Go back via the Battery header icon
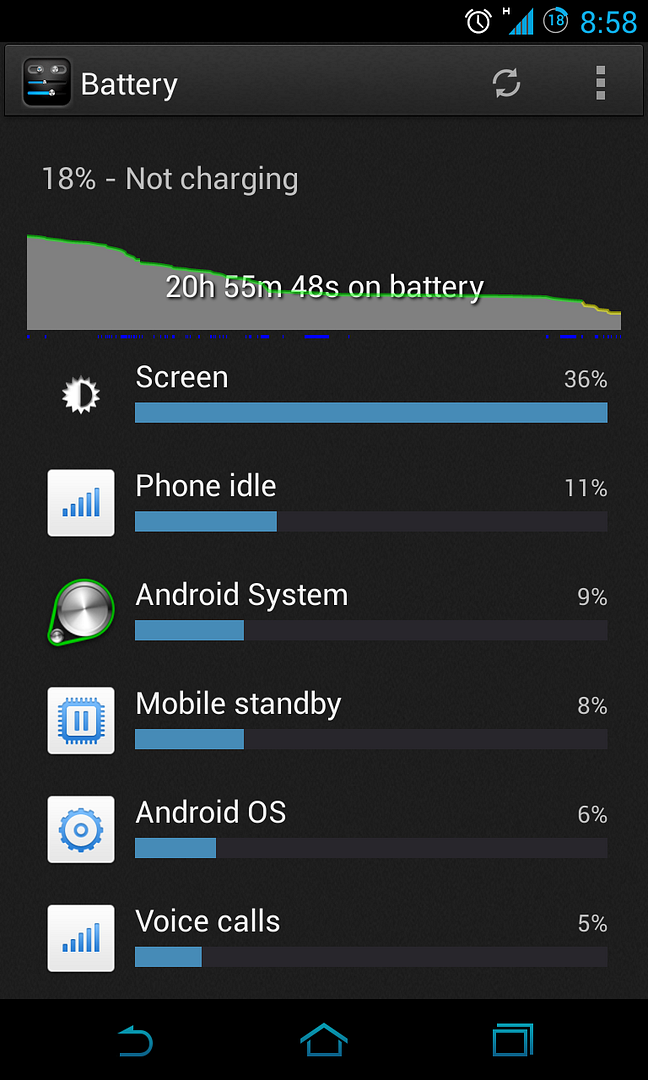648x1080 pixels. point(47,83)
